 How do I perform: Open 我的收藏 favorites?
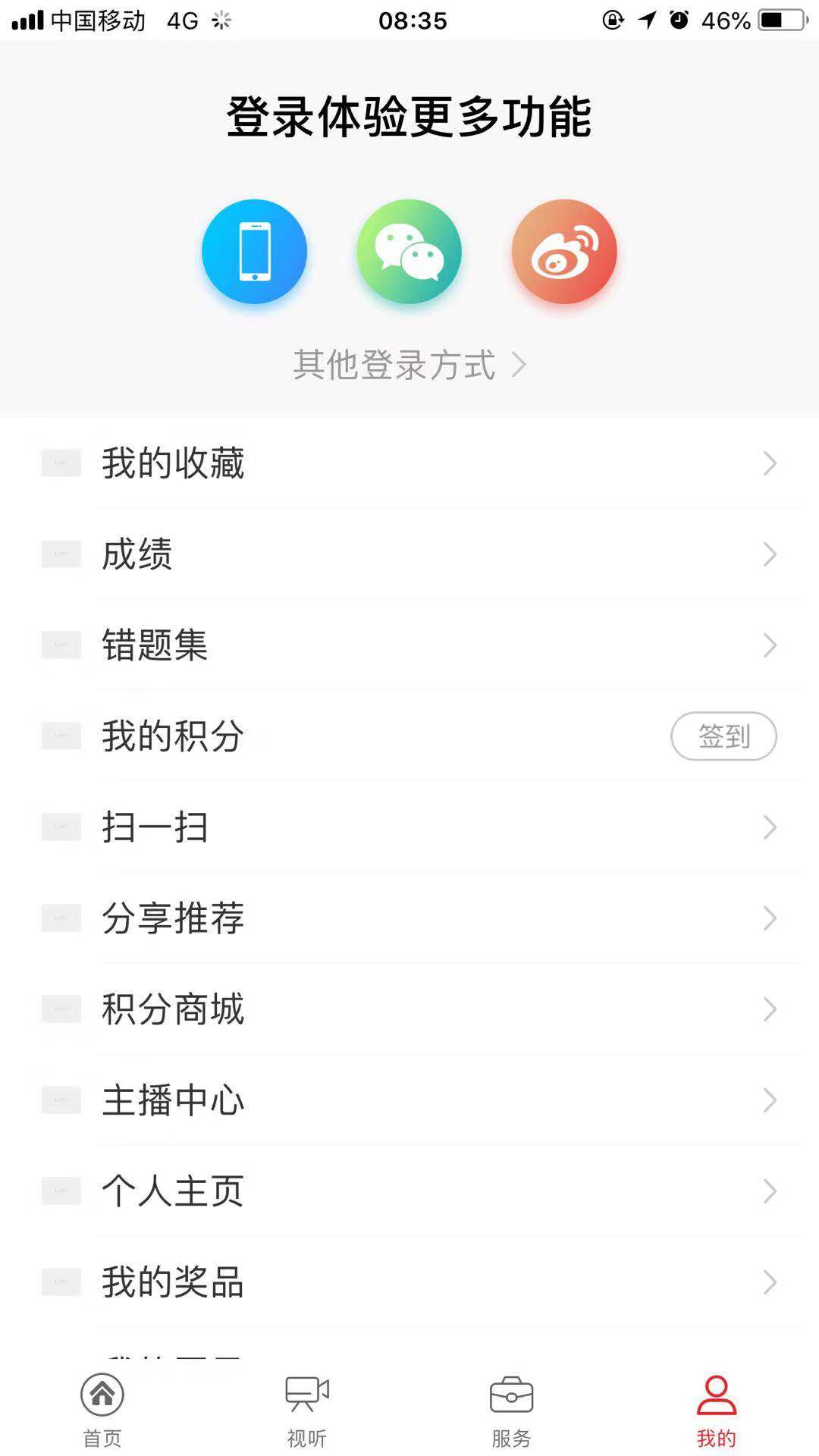409,464
